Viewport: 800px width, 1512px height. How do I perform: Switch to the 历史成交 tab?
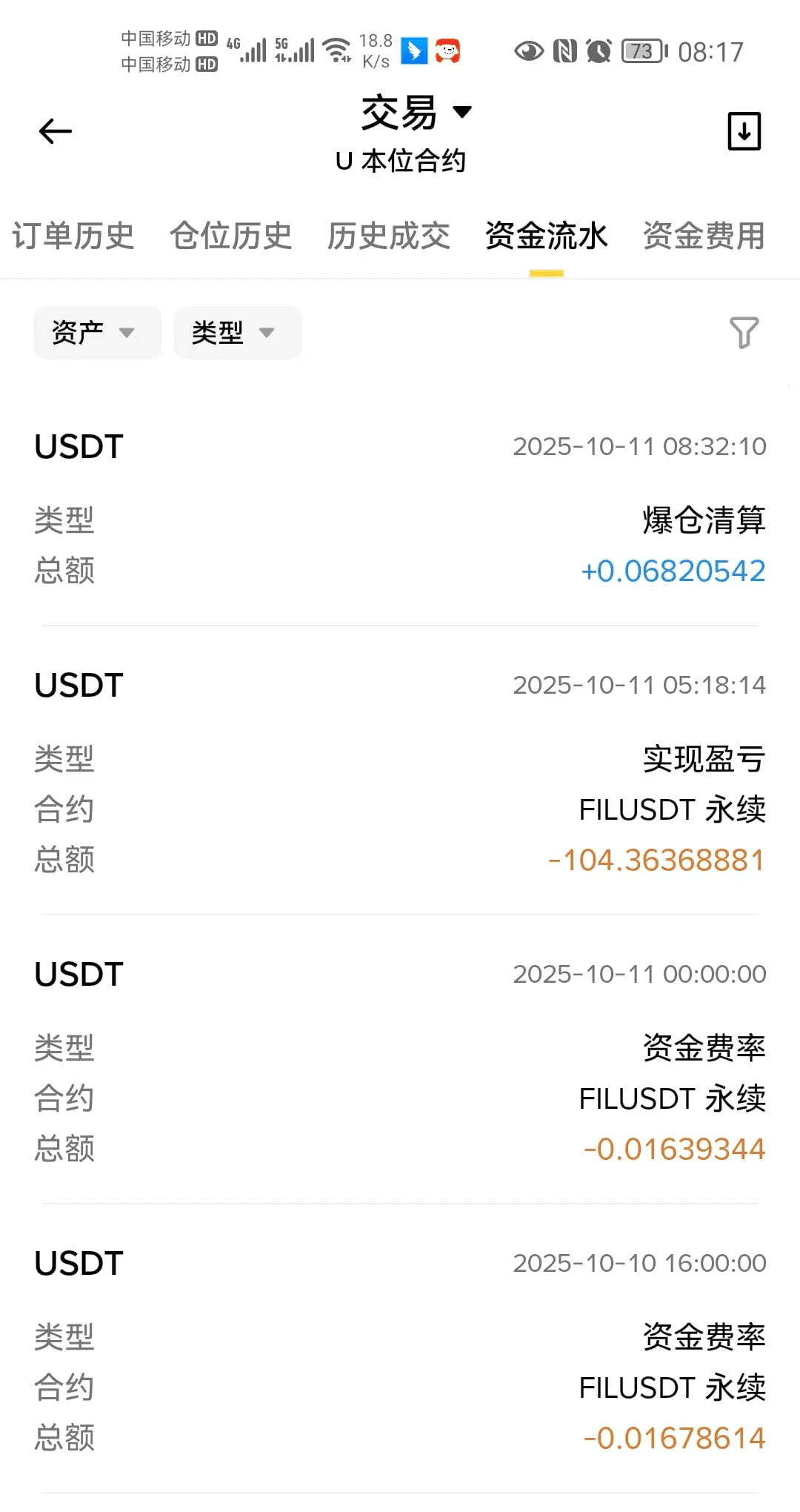[x=389, y=236]
